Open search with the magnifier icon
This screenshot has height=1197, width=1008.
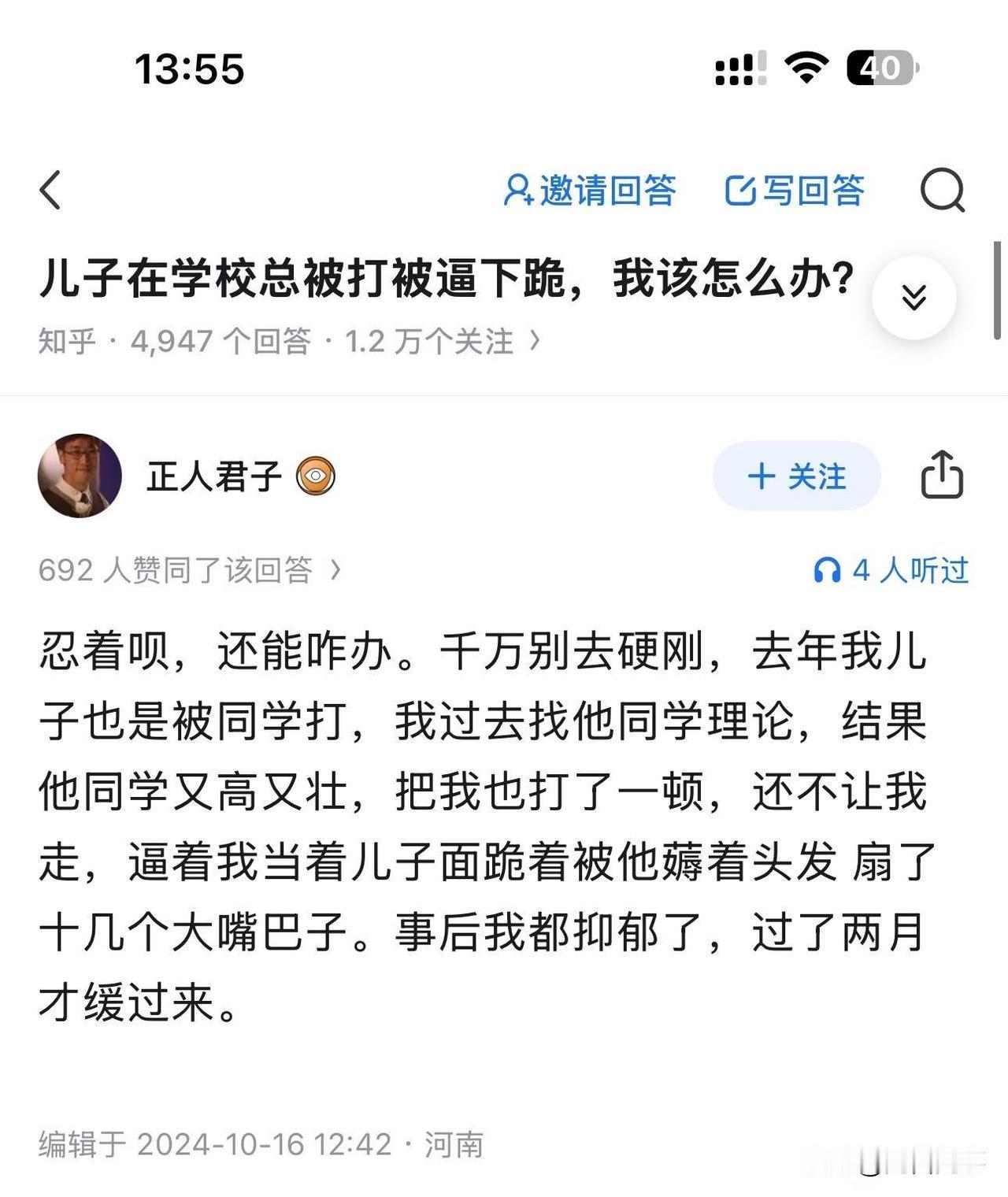coord(944,191)
